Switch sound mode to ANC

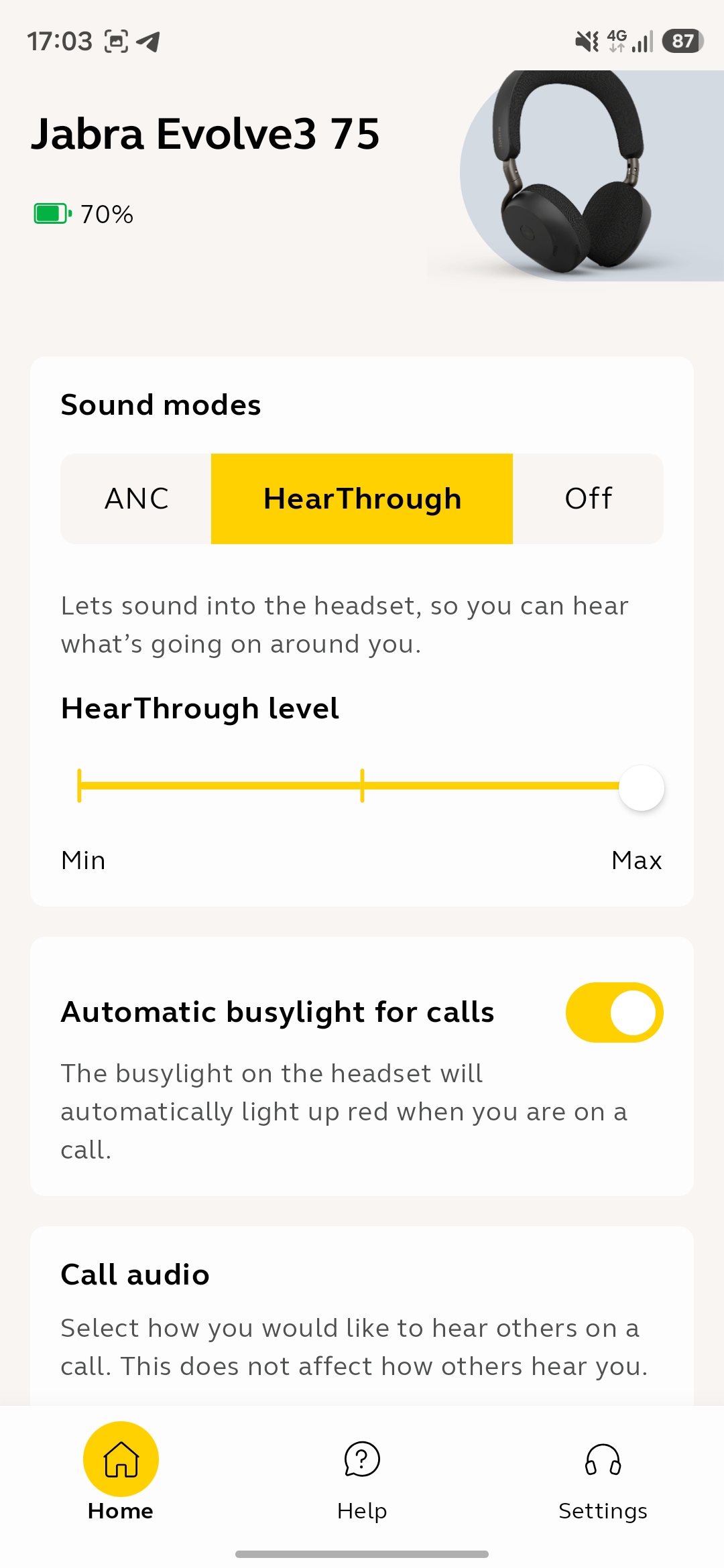(136, 499)
